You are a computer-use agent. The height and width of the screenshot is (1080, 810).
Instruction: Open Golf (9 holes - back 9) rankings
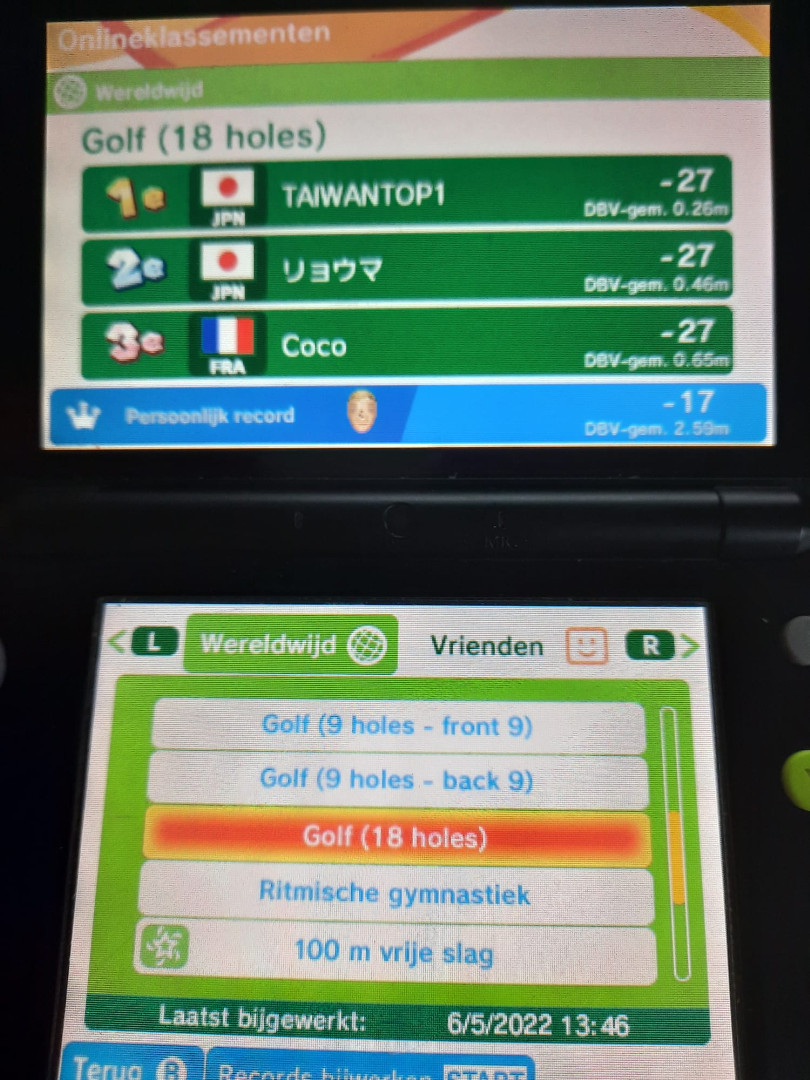click(397, 780)
